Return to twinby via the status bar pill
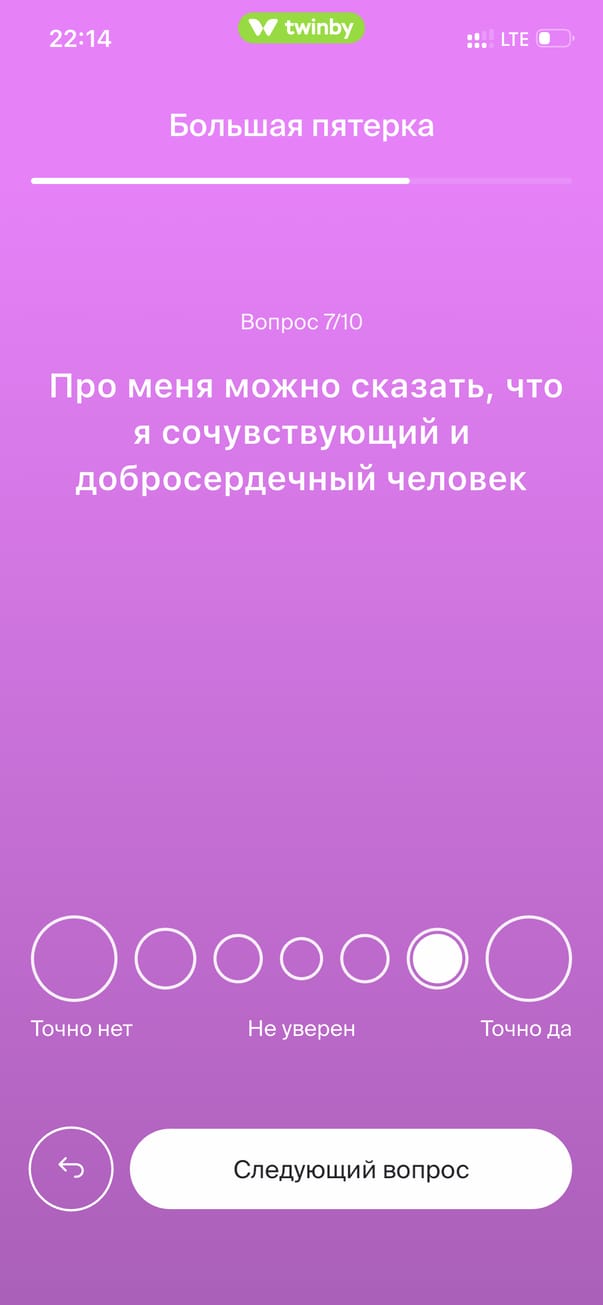The width and height of the screenshot is (603, 1305). pos(301,29)
